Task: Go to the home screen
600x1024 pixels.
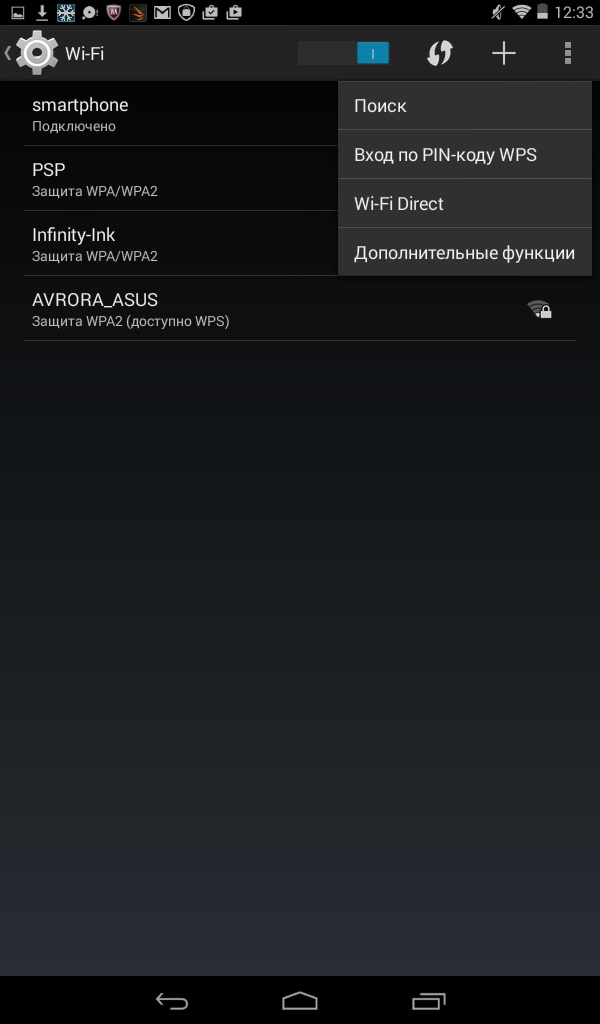Action: [x=300, y=1000]
